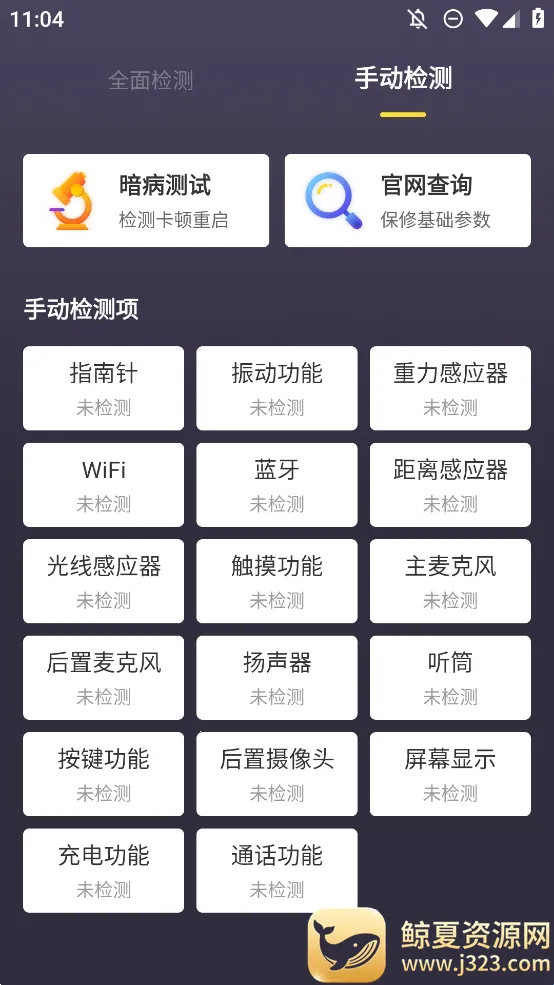
Task: Open the 蓝牙 test tile
Action: (x=277, y=485)
